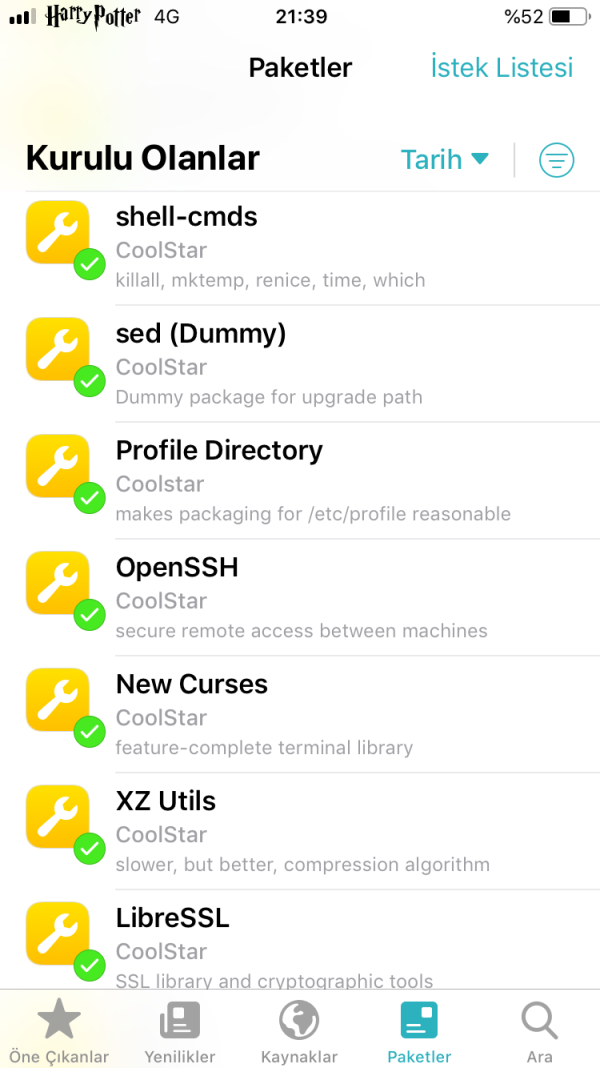This screenshot has height=1068, width=600.
Task: View Profile Directory package details
Action: tap(300, 481)
